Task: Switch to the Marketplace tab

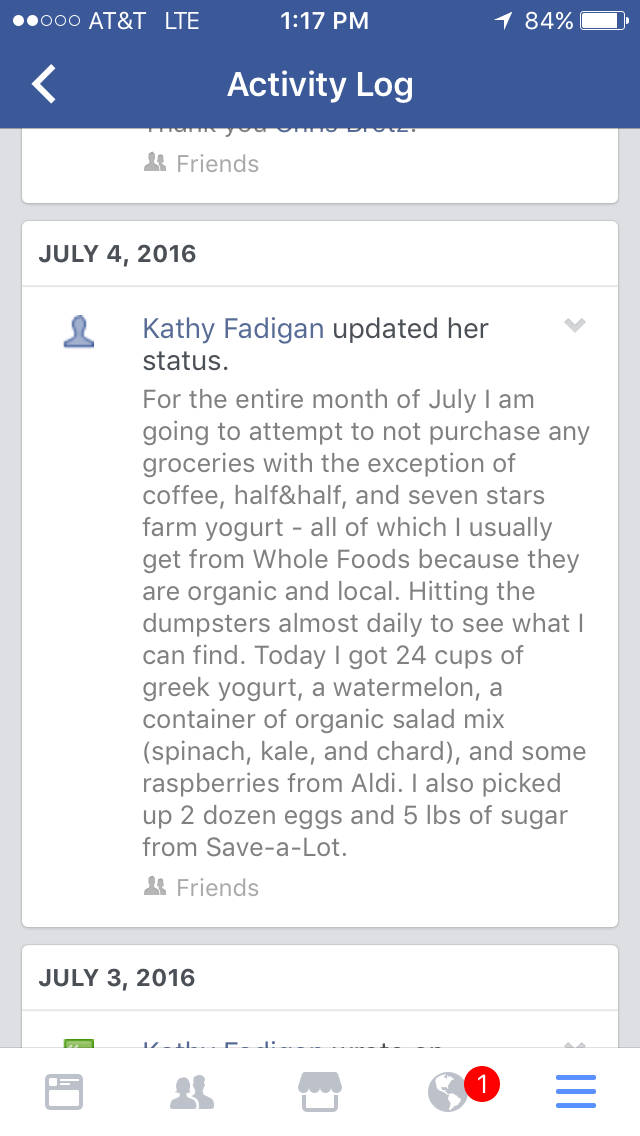Action: (320, 1092)
